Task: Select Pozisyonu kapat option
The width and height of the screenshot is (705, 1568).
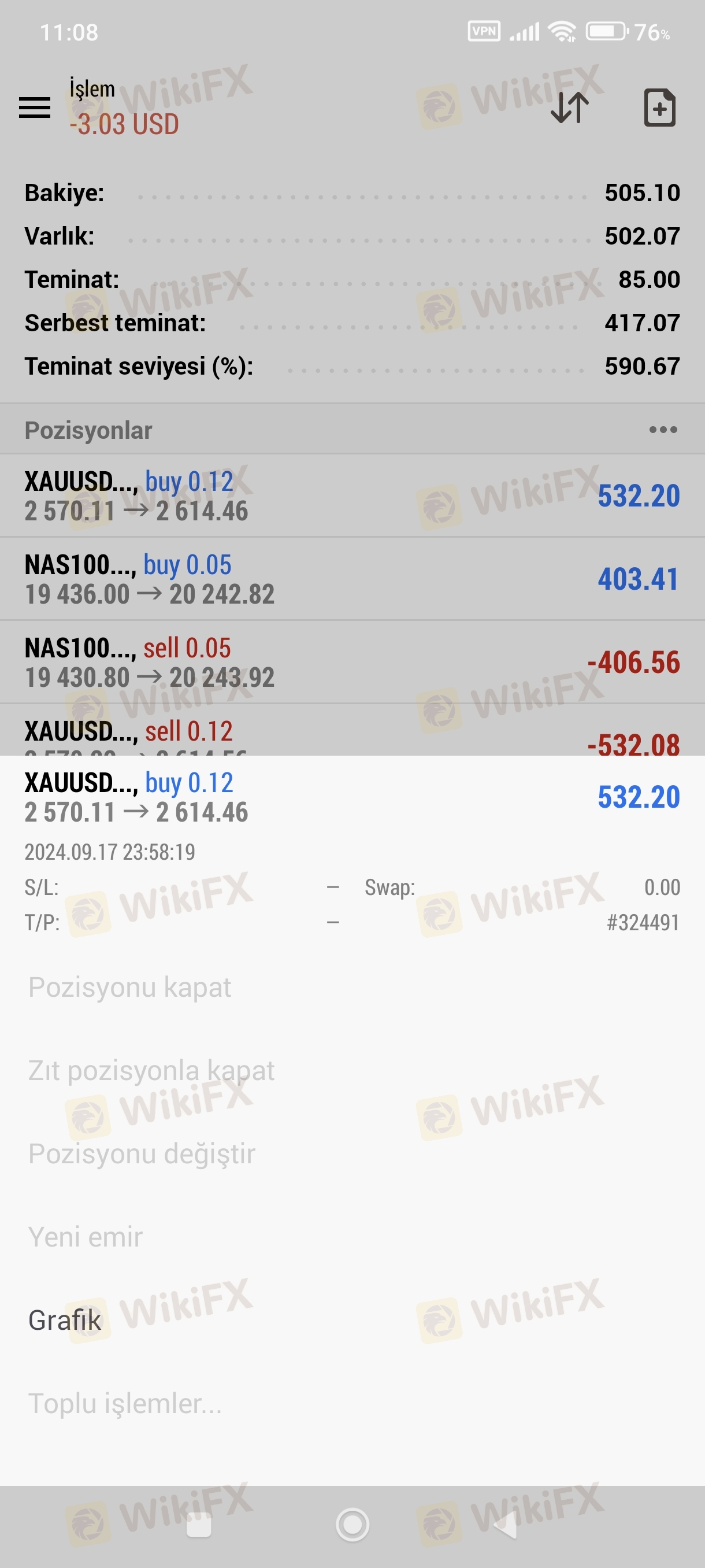Action: coord(129,987)
